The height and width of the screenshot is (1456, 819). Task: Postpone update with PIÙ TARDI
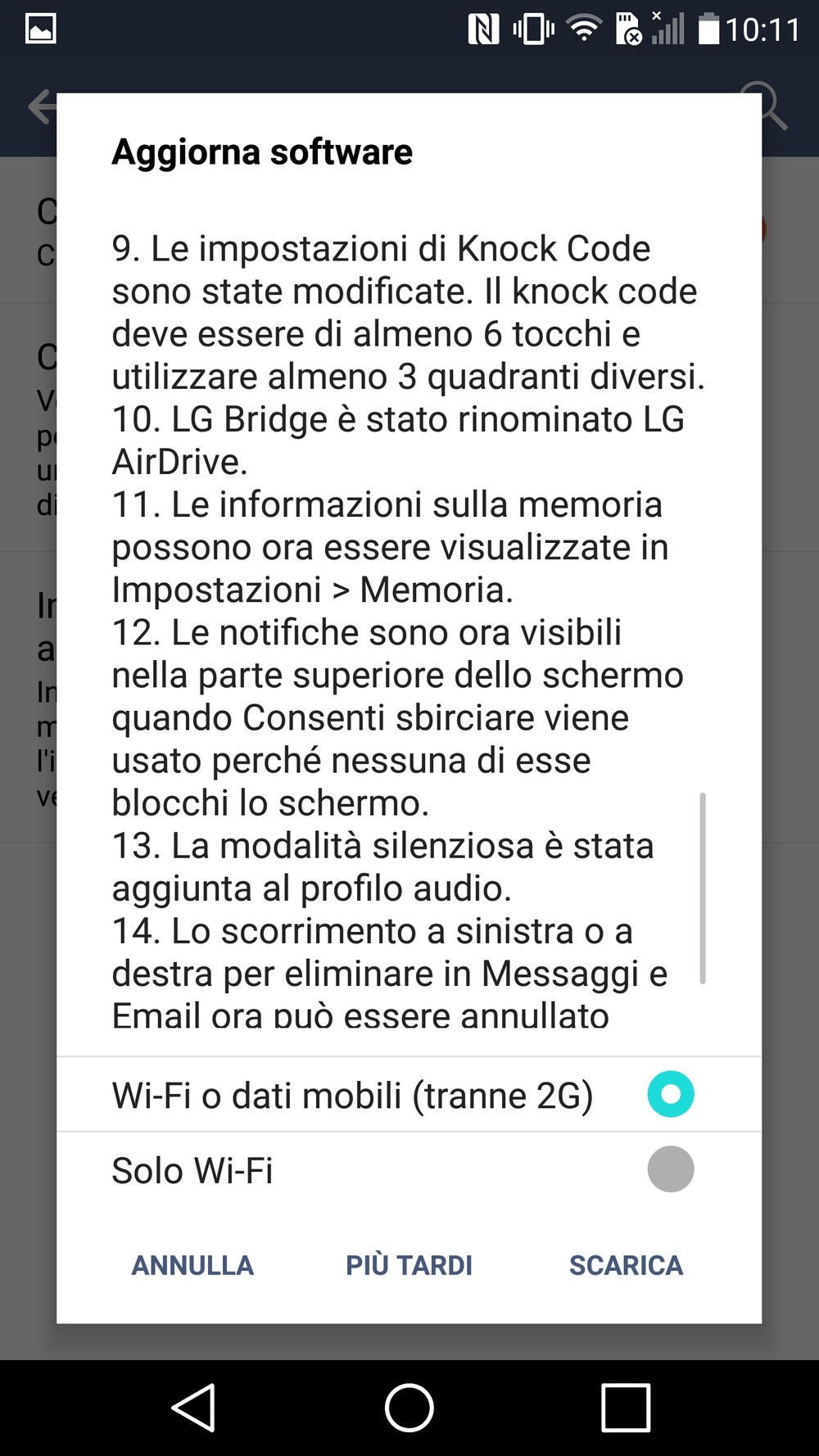tap(409, 1265)
